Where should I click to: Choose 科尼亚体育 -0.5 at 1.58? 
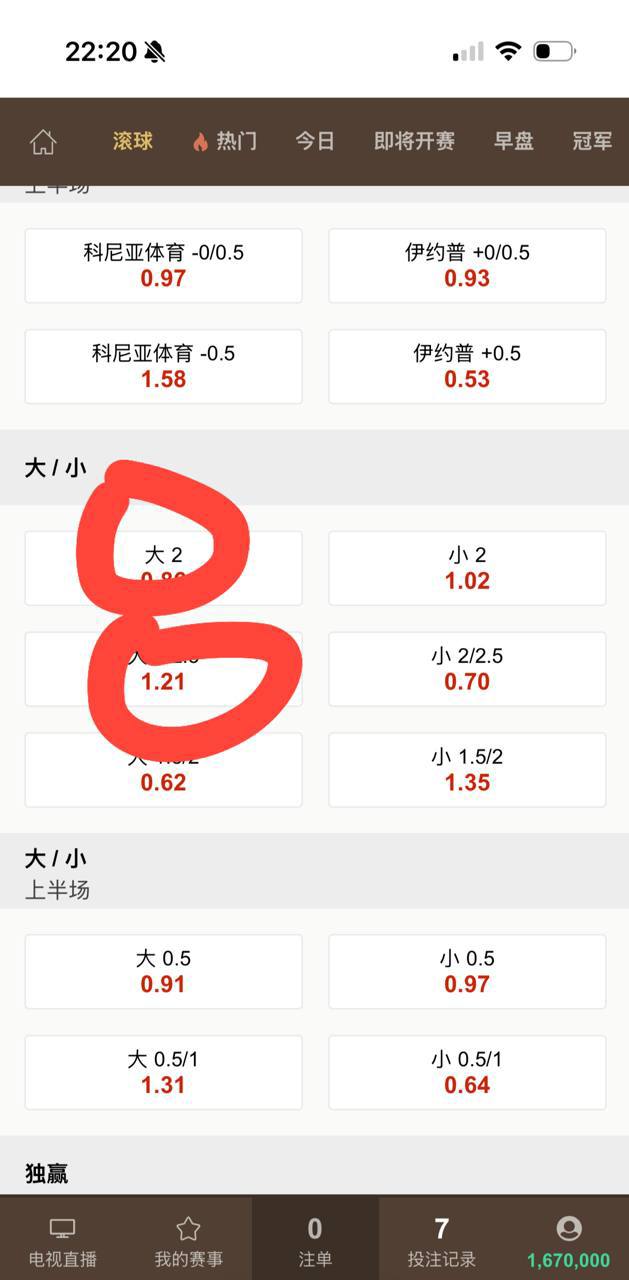click(x=163, y=367)
